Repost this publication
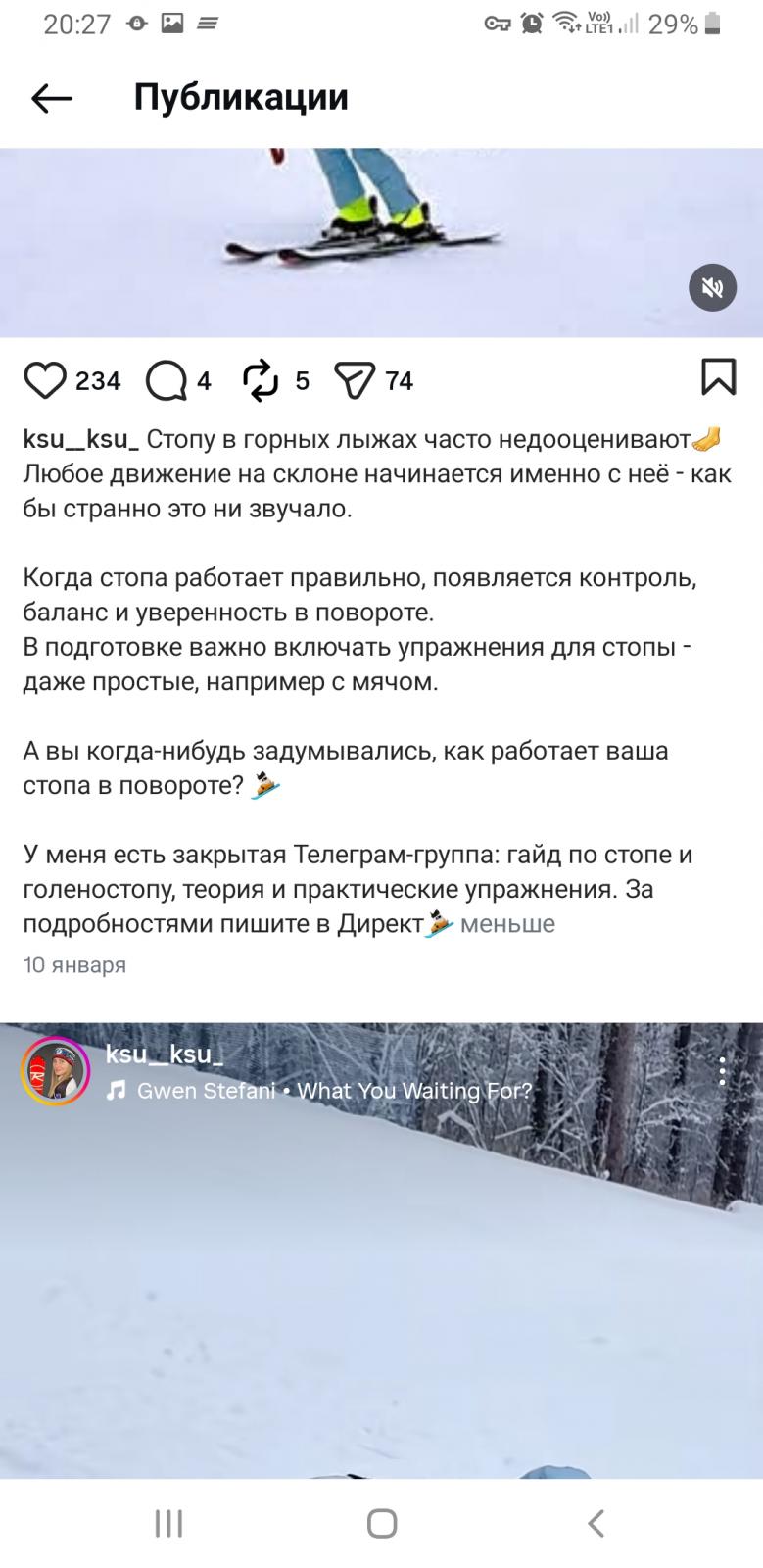This screenshot has width=763, height=1568. (x=261, y=380)
